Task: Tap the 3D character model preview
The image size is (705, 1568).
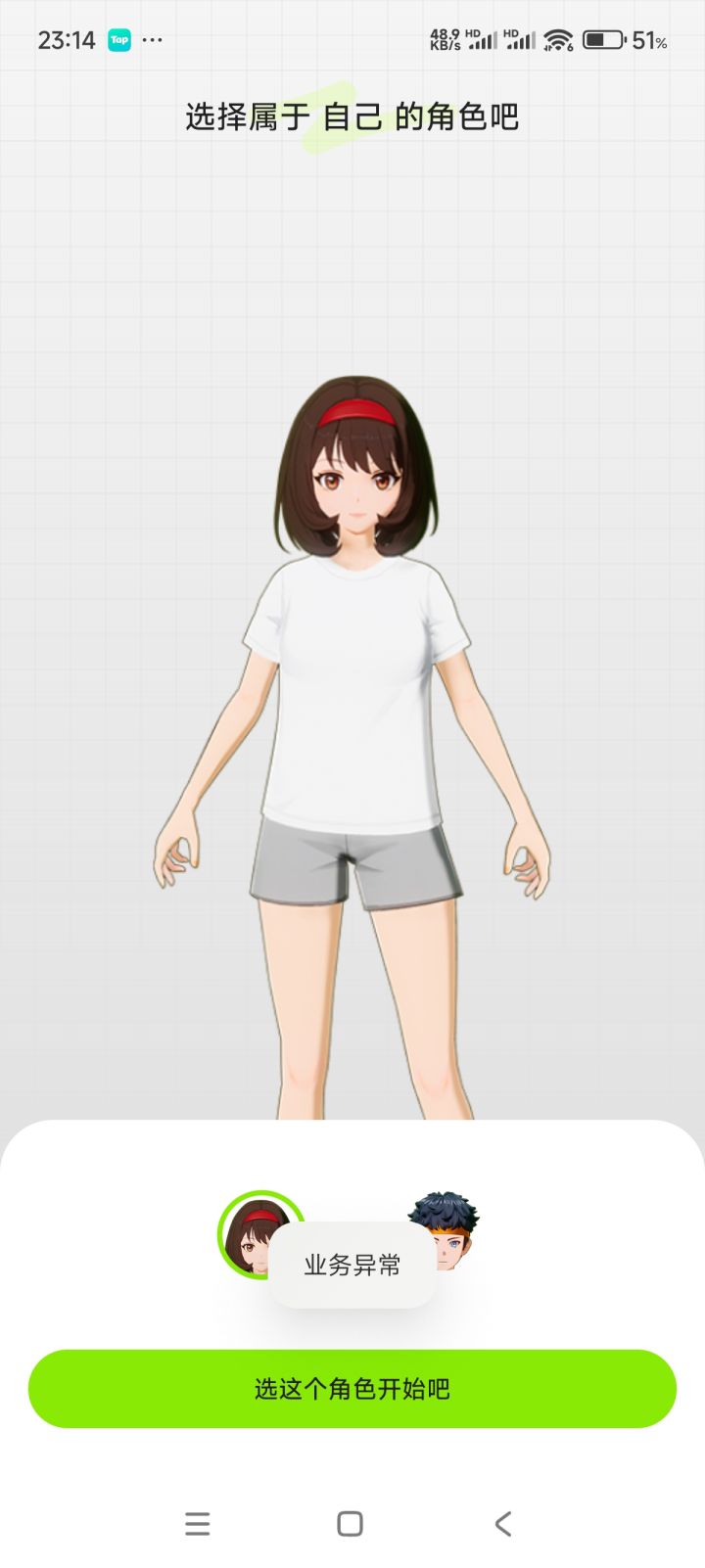Action: [x=352, y=685]
